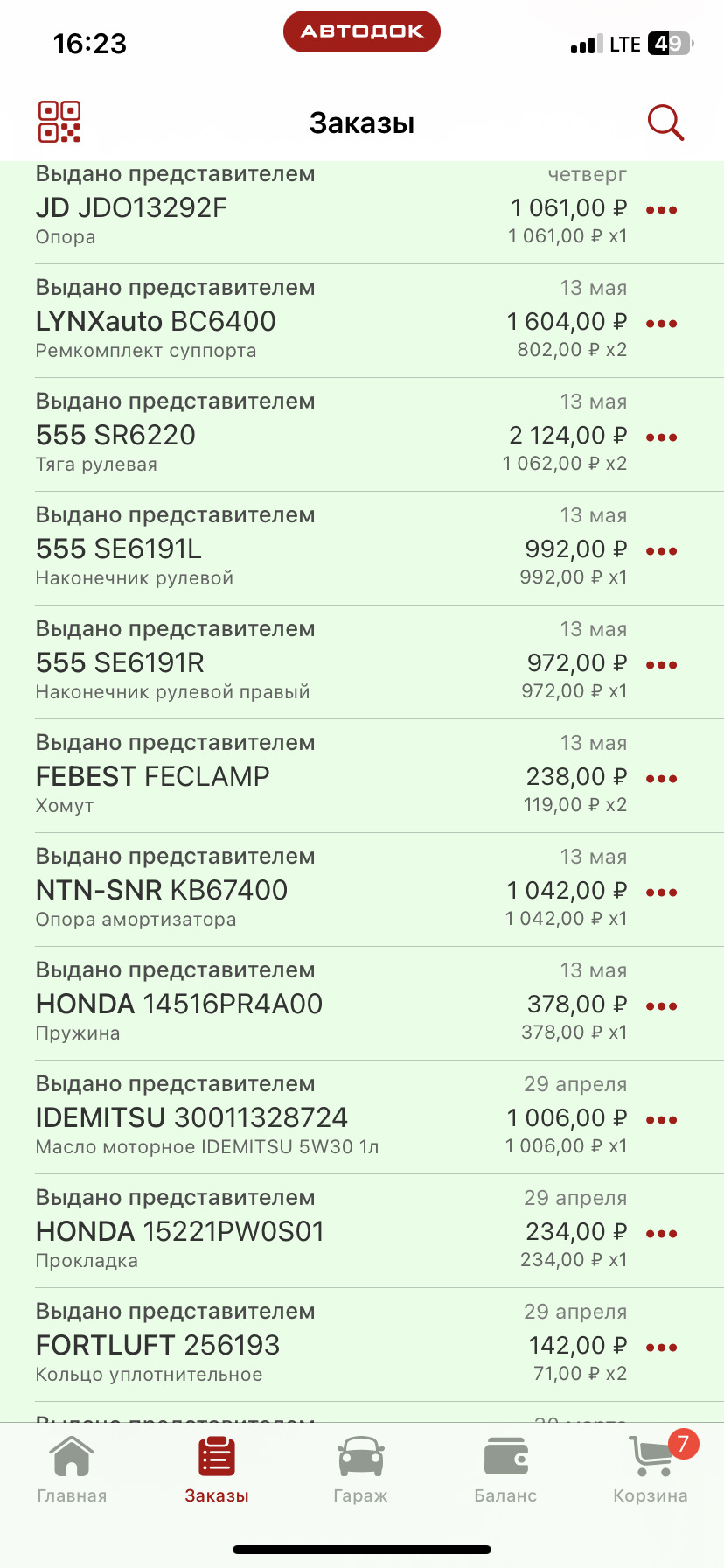Search orders with the magnifier icon
The height and width of the screenshot is (1568, 724).
tap(665, 122)
